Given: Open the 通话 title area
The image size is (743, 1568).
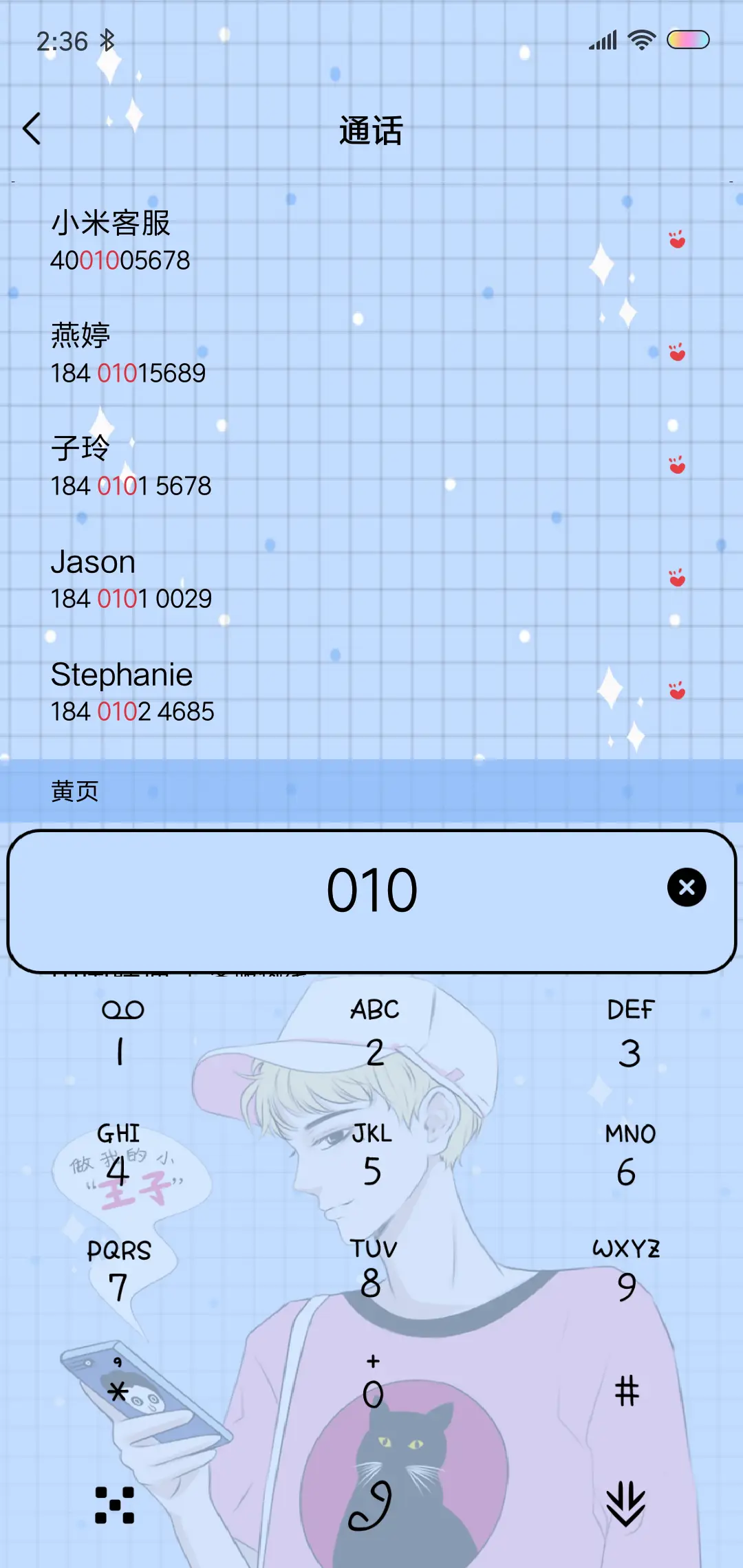Looking at the screenshot, I should (371, 131).
